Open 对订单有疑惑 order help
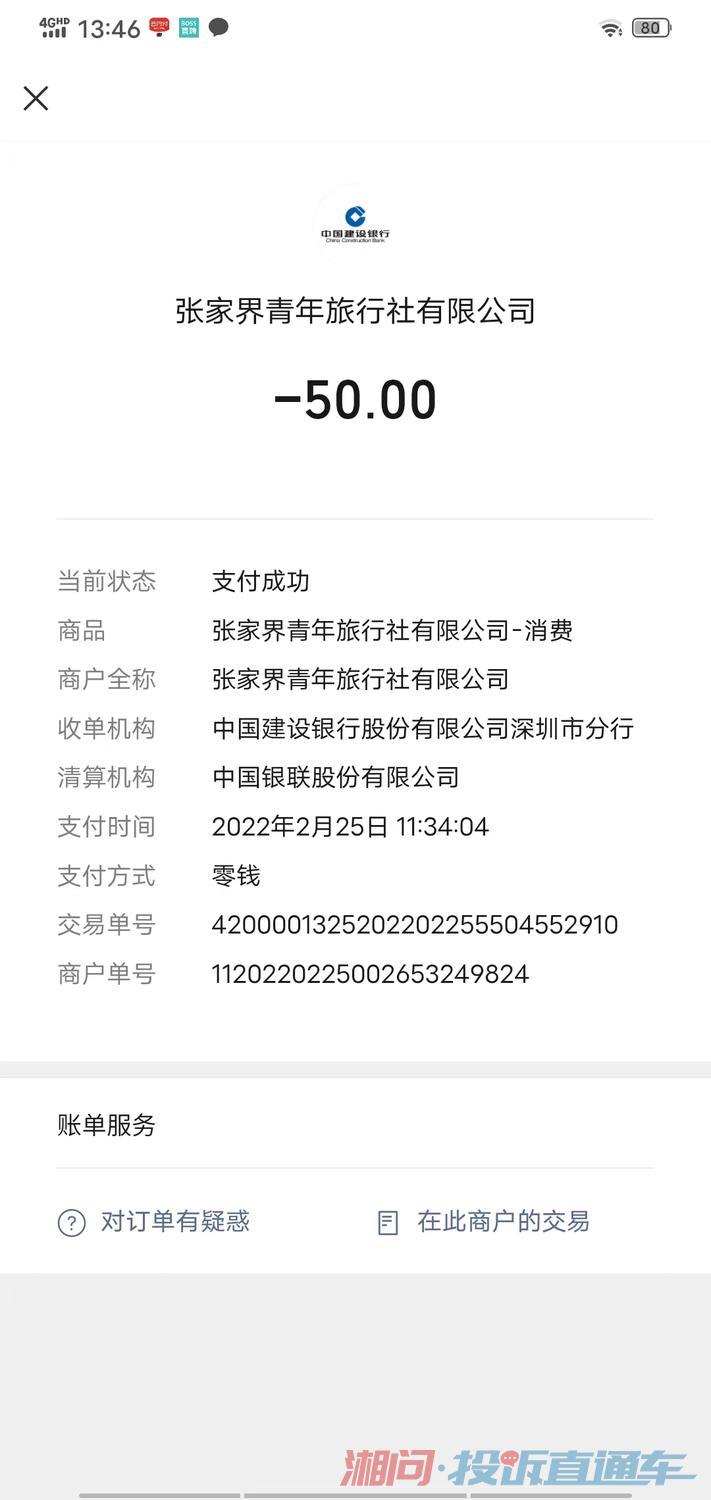Viewport: 711px width, 1500px height. point(155,1222)
